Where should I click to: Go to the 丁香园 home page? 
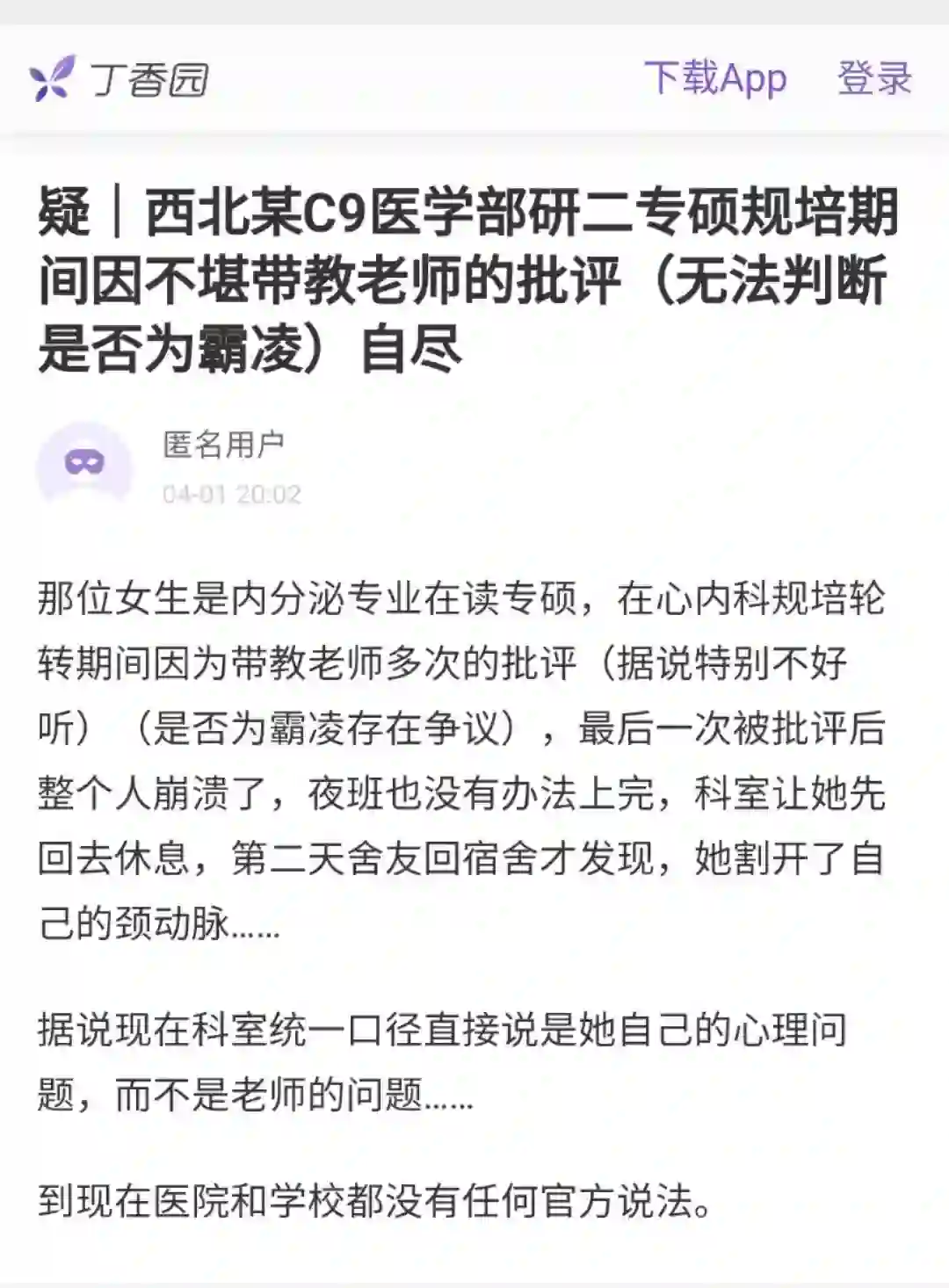120,80
